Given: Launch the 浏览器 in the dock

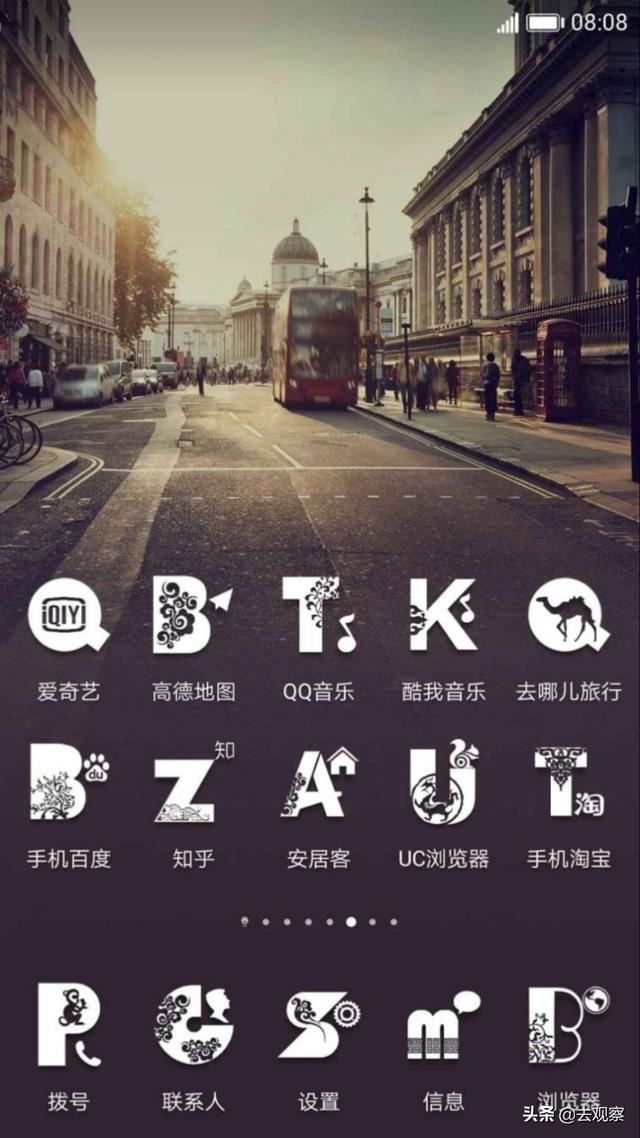Looking at the screenshot, I should coord(568,1026).
